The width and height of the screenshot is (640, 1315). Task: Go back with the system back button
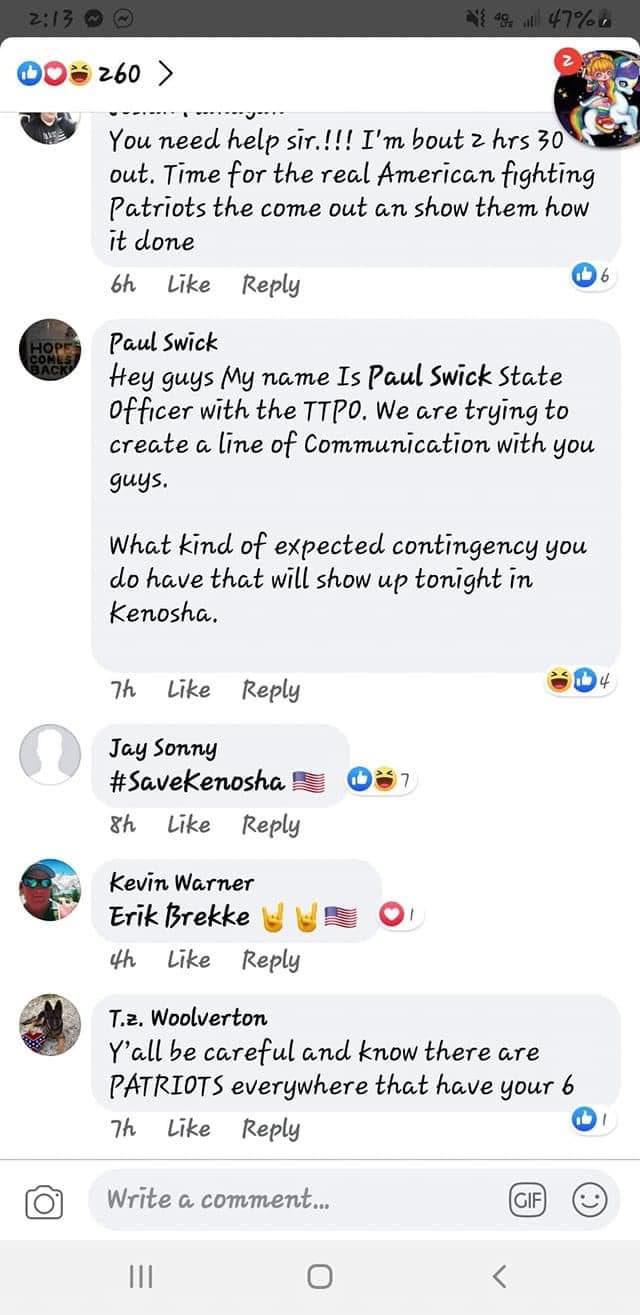[x=499, y=1276]
